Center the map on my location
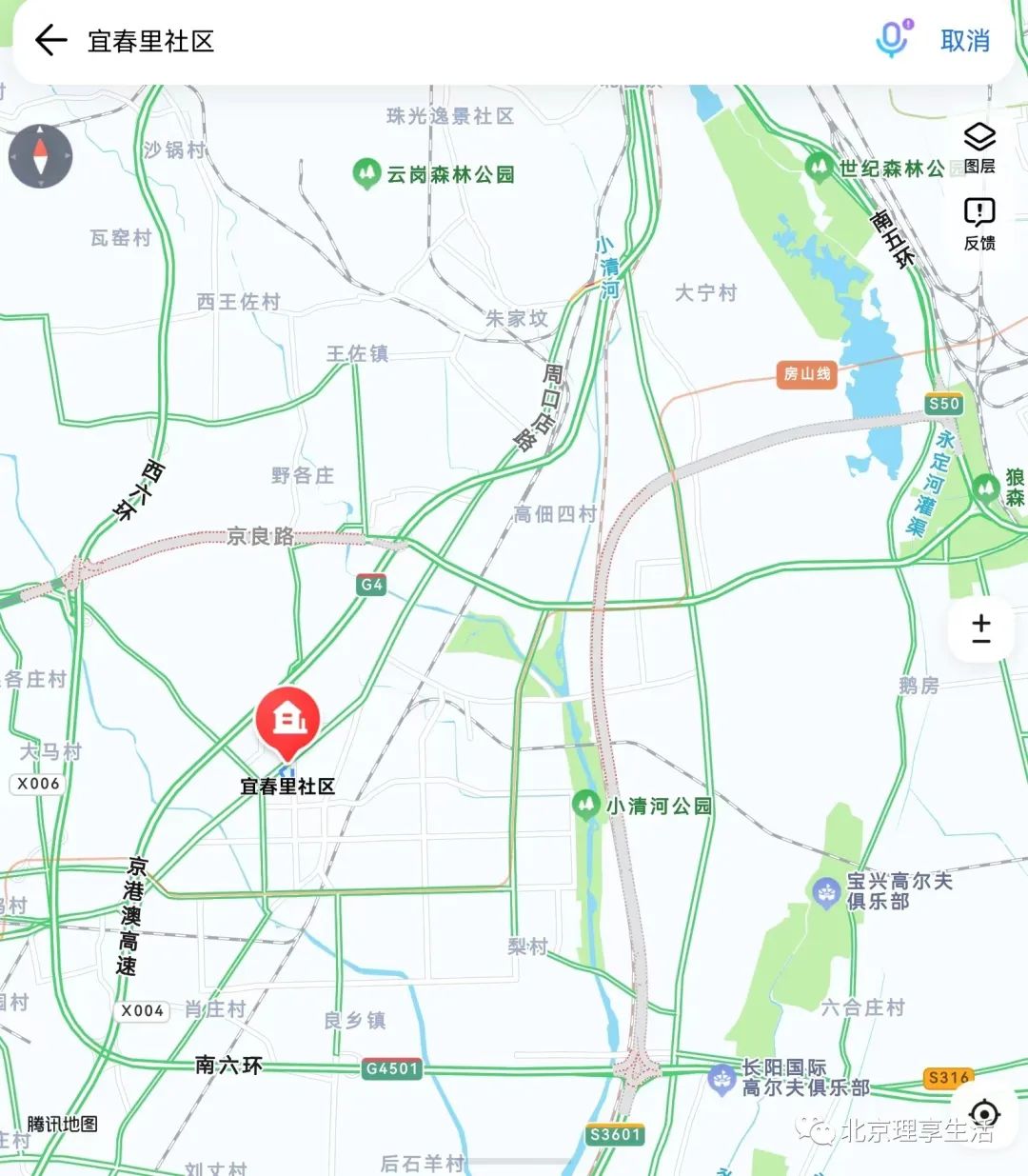1028x1176 pixels. point(984,1113)
